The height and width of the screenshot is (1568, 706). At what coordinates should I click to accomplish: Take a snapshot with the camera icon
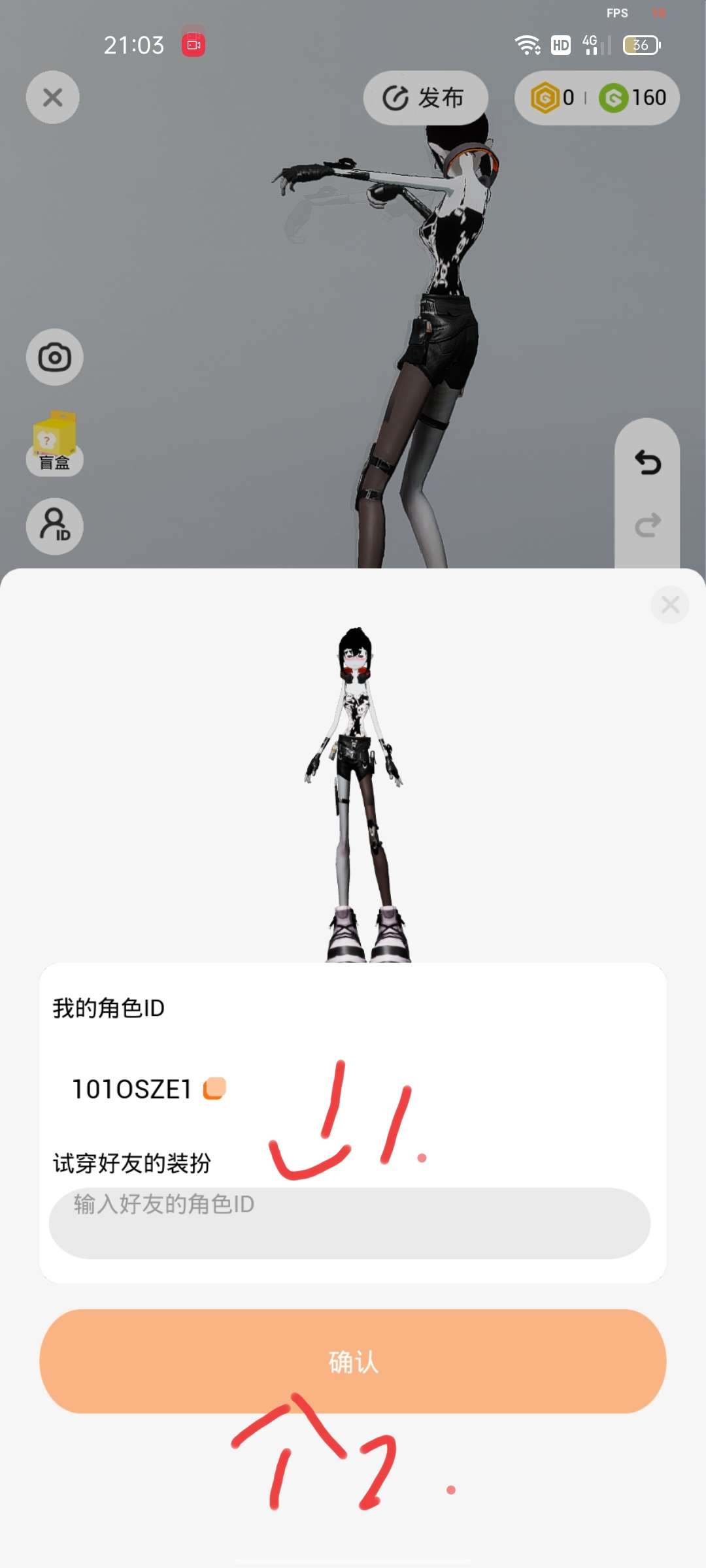coord(54,357)
